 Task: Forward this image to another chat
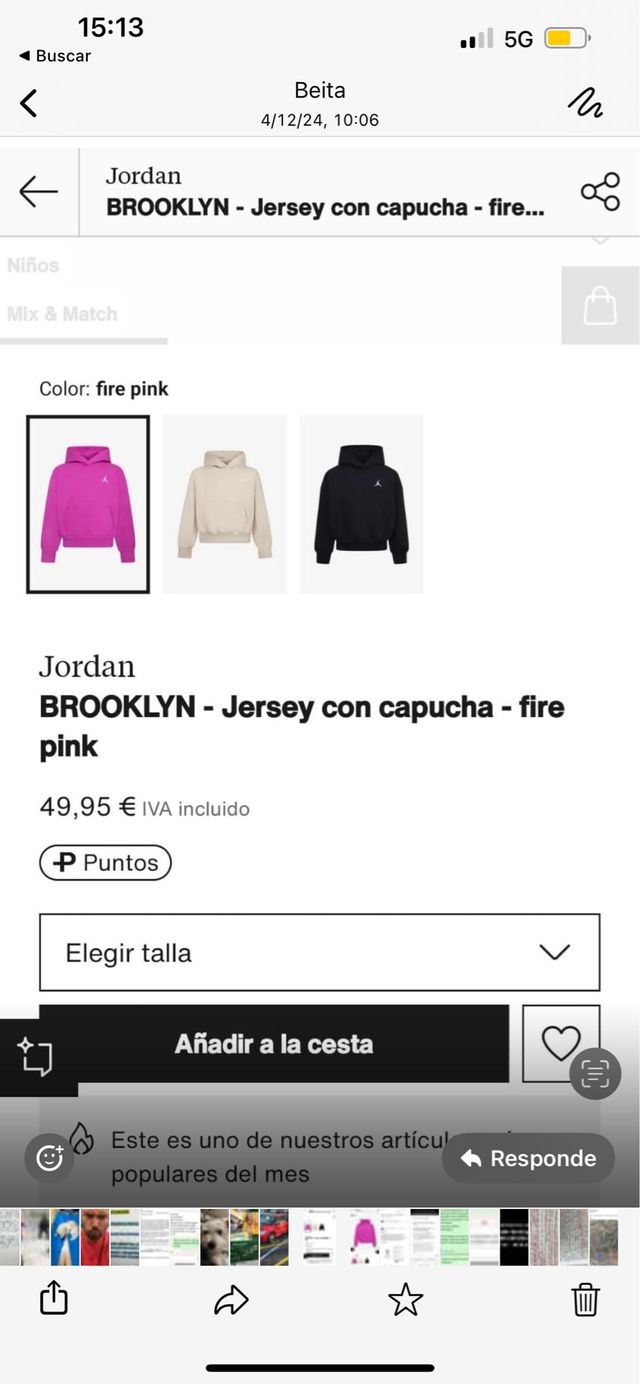pos(231,1299)
